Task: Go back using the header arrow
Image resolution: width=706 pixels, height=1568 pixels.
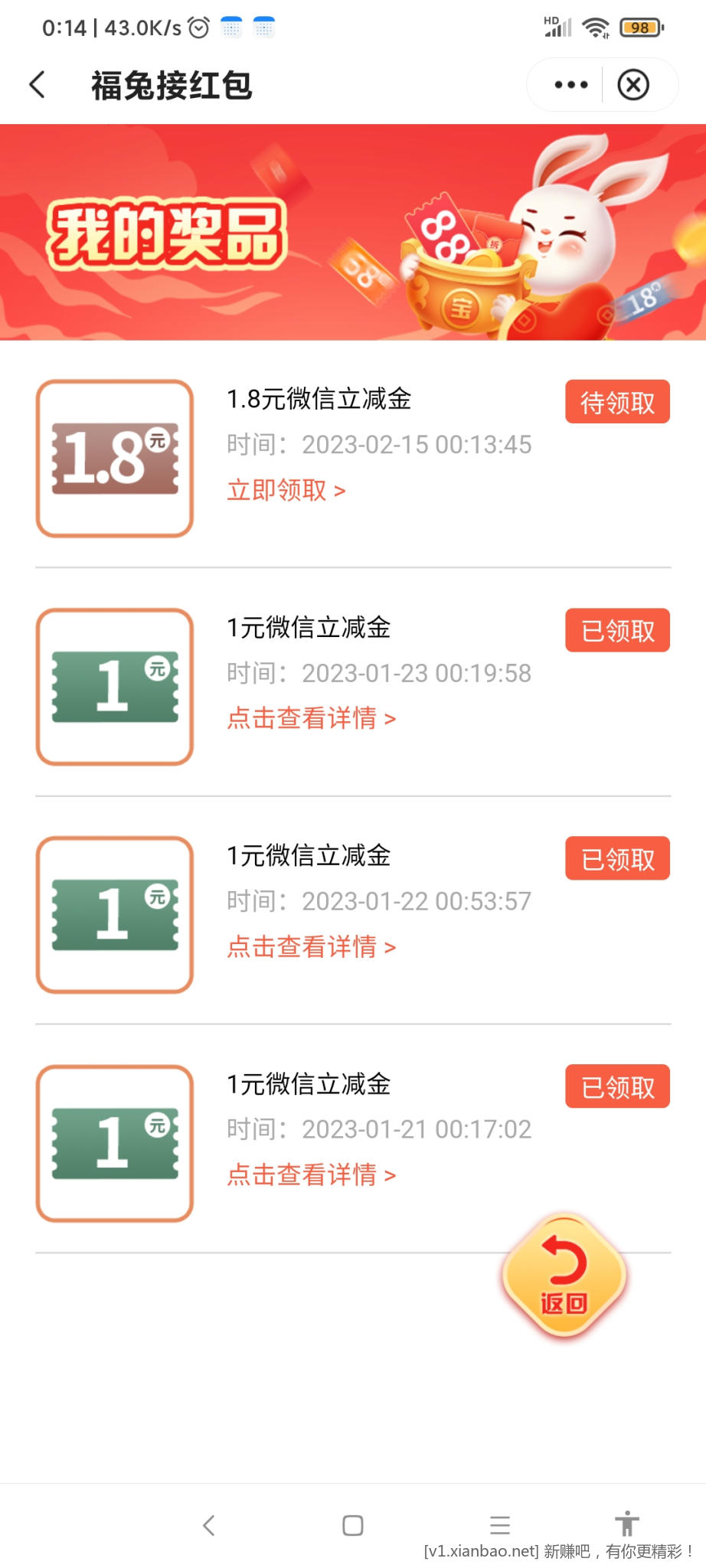Action: (x=37, y=85)
